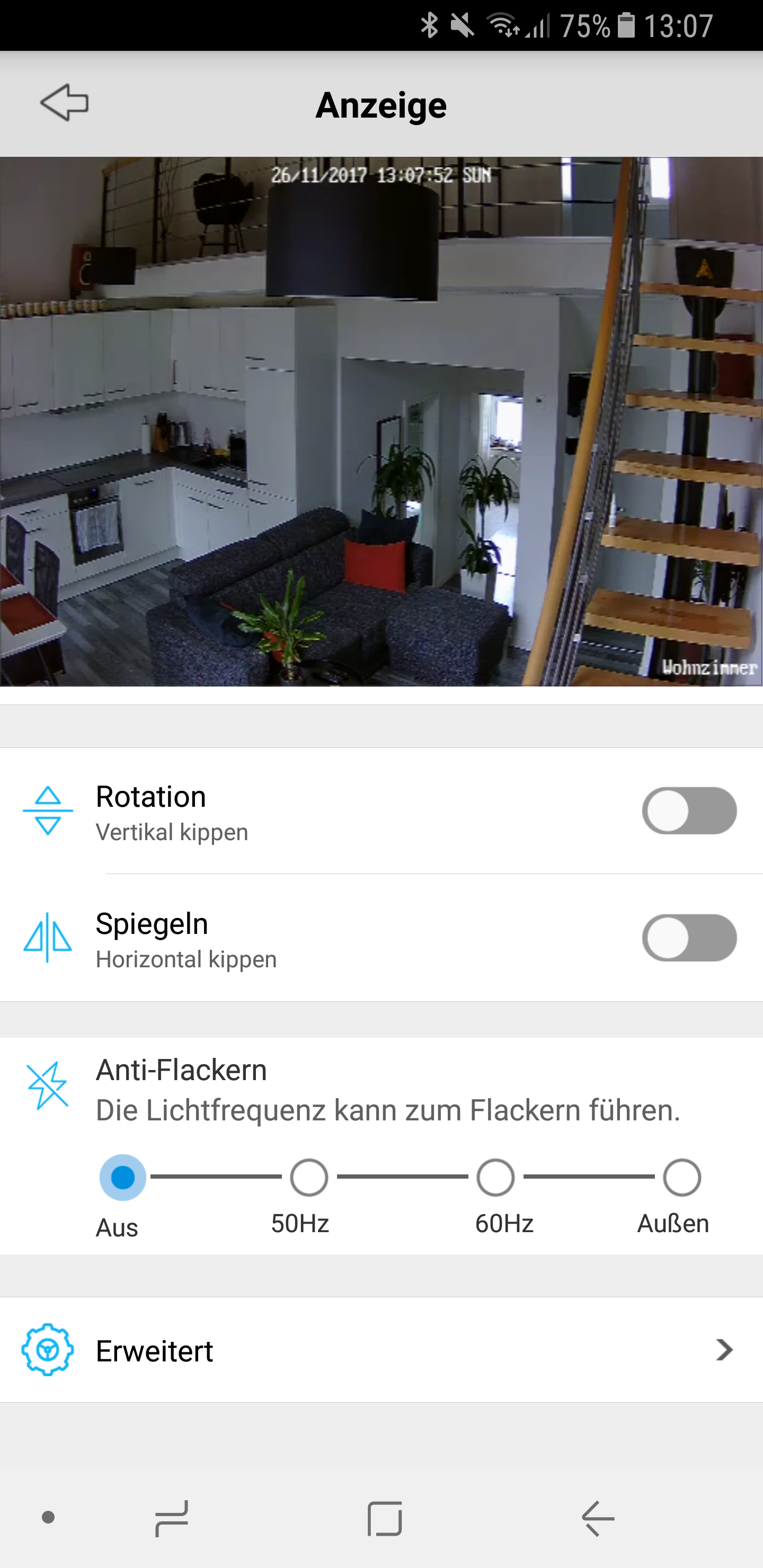Select Aus for Anti-Flackern

[123, 1177]
